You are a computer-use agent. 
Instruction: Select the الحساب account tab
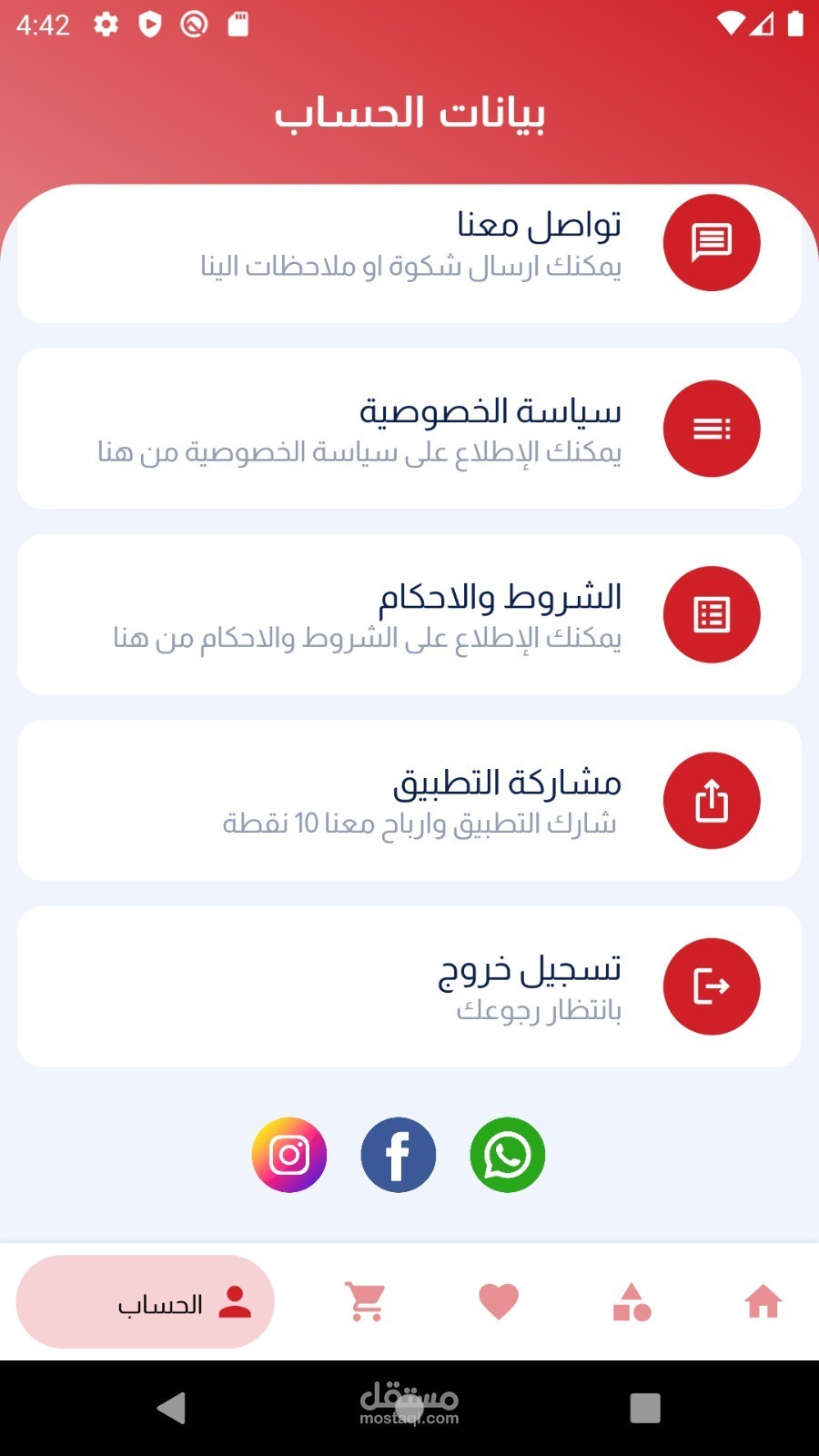tap(146, 1302)
